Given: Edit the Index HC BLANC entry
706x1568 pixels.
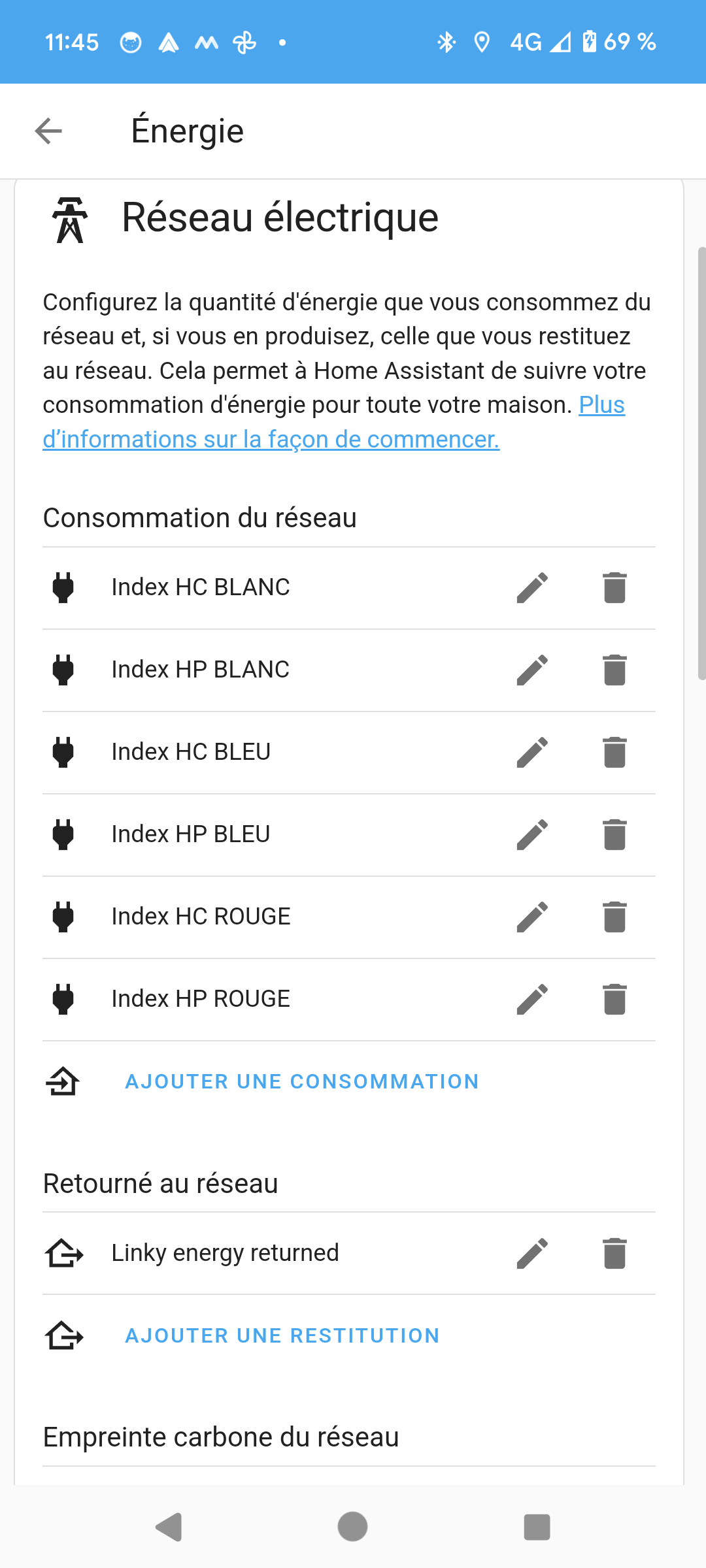Looking at the screenshot, I should click(x=532, y=588).
